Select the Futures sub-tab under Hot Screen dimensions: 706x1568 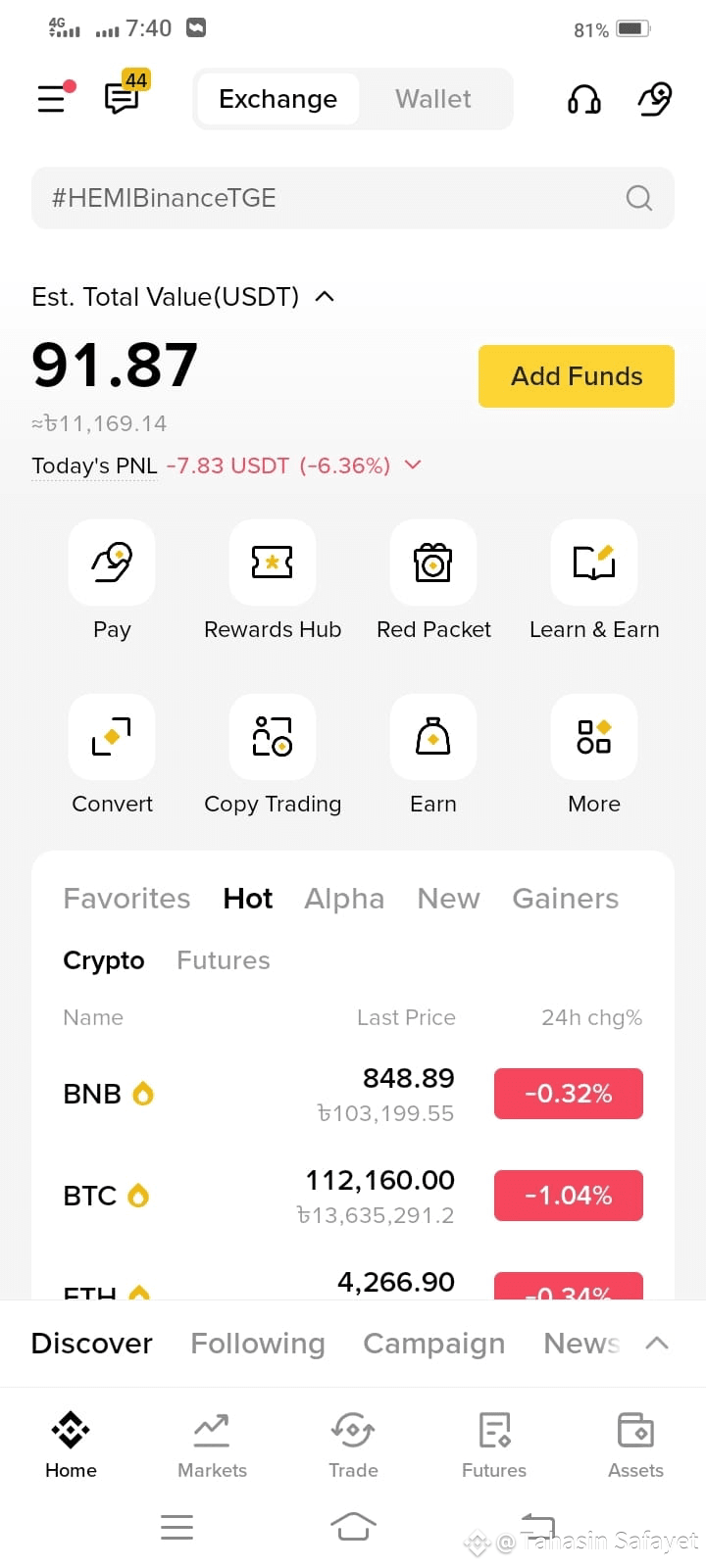click(224, 960)
